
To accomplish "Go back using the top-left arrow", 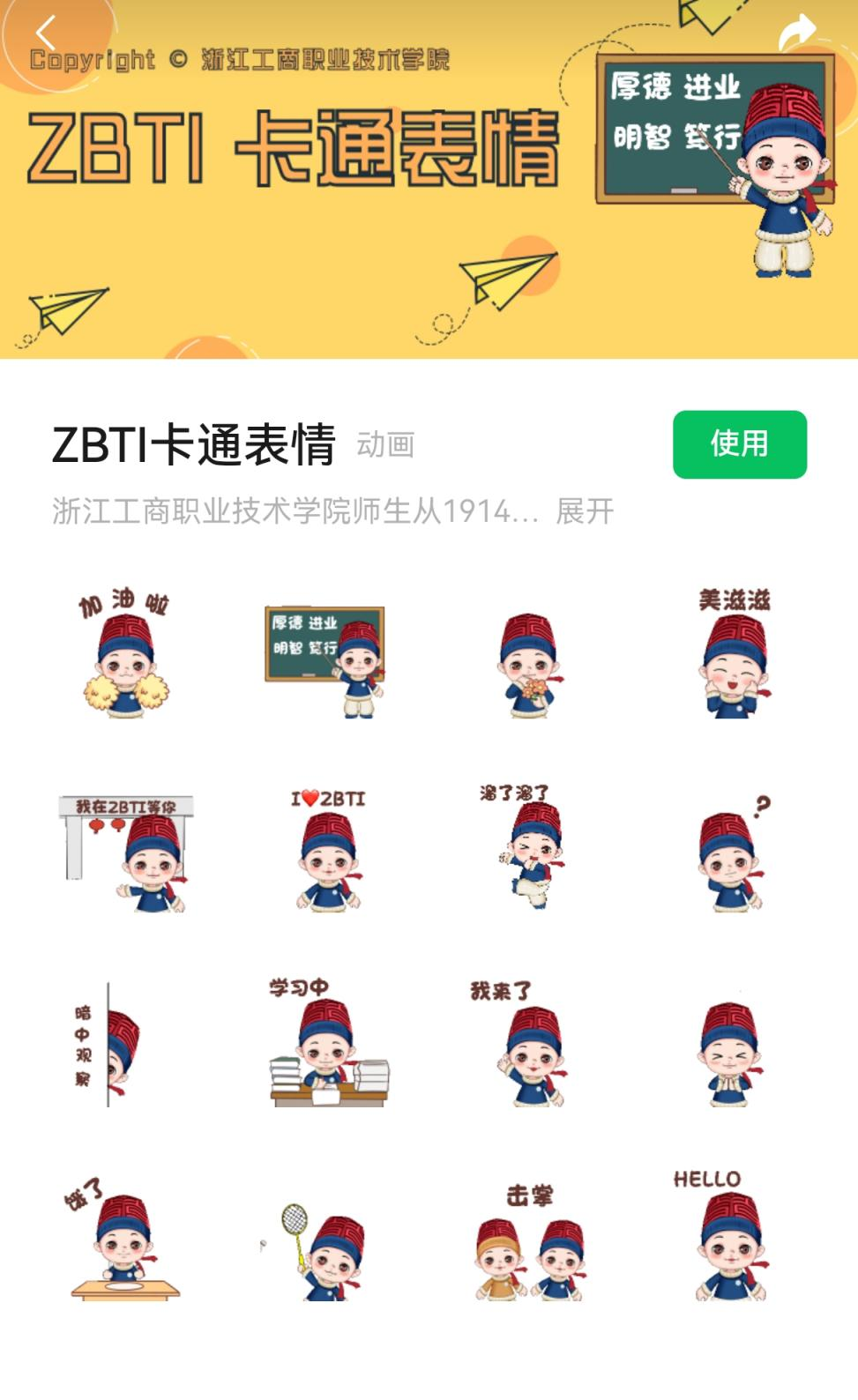I will point(46,34).
